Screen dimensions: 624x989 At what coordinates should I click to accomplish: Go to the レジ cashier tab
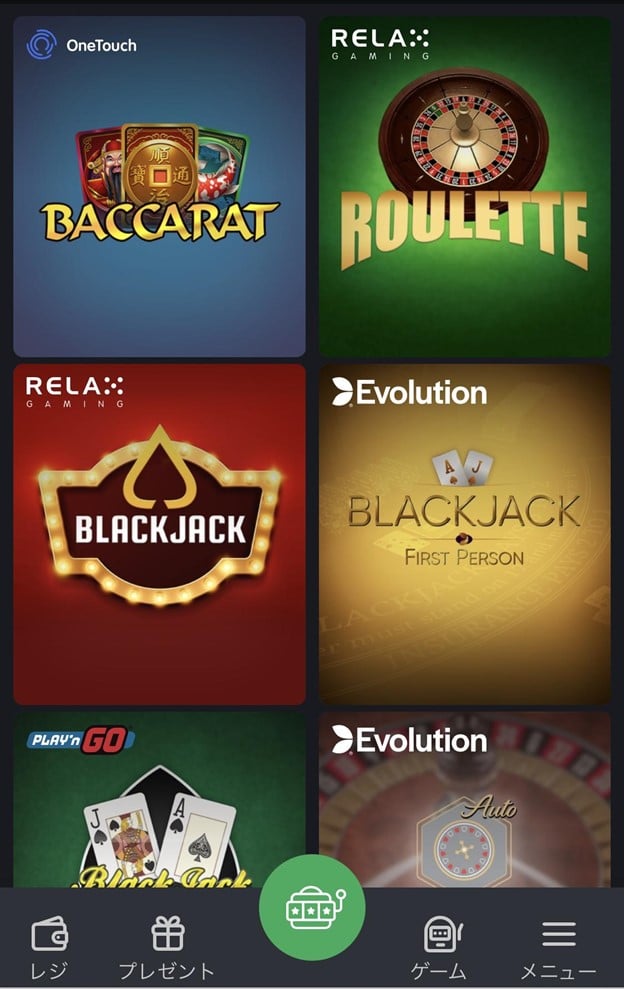tap(49, 948)
